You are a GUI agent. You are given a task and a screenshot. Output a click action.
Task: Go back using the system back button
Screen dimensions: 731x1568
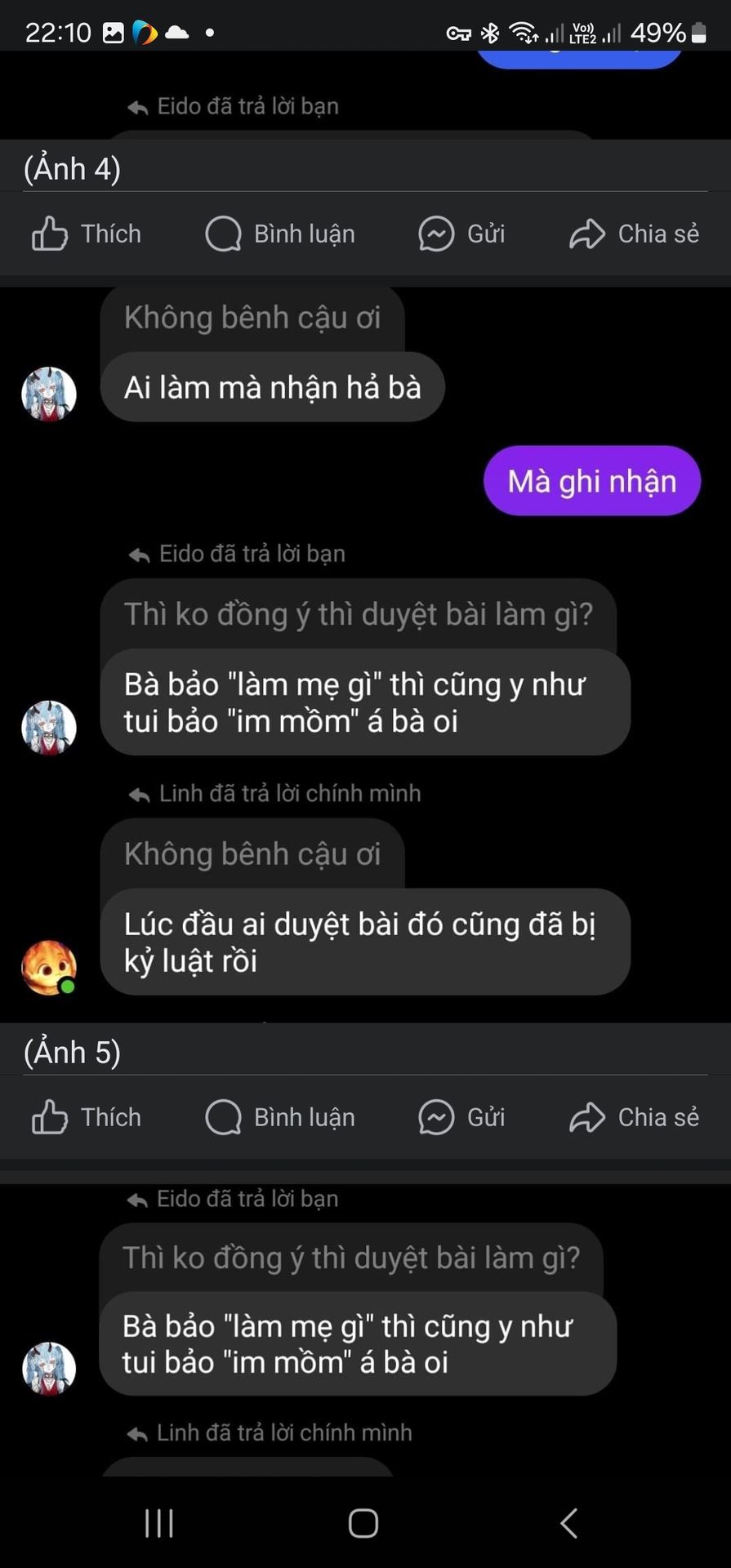(569, 1523)
